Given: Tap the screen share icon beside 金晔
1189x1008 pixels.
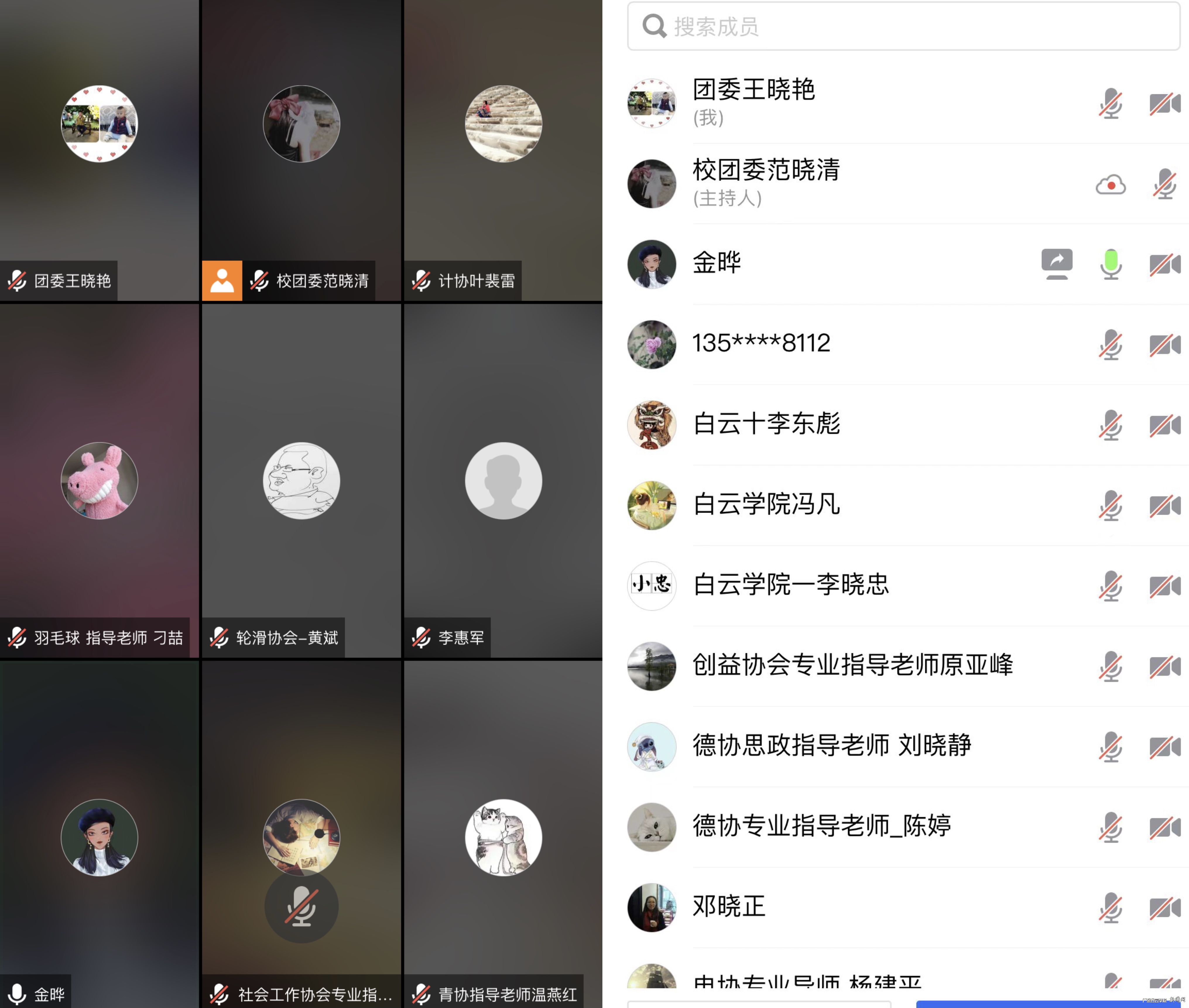Looking at the screenshot, I should coord(1056,264).
